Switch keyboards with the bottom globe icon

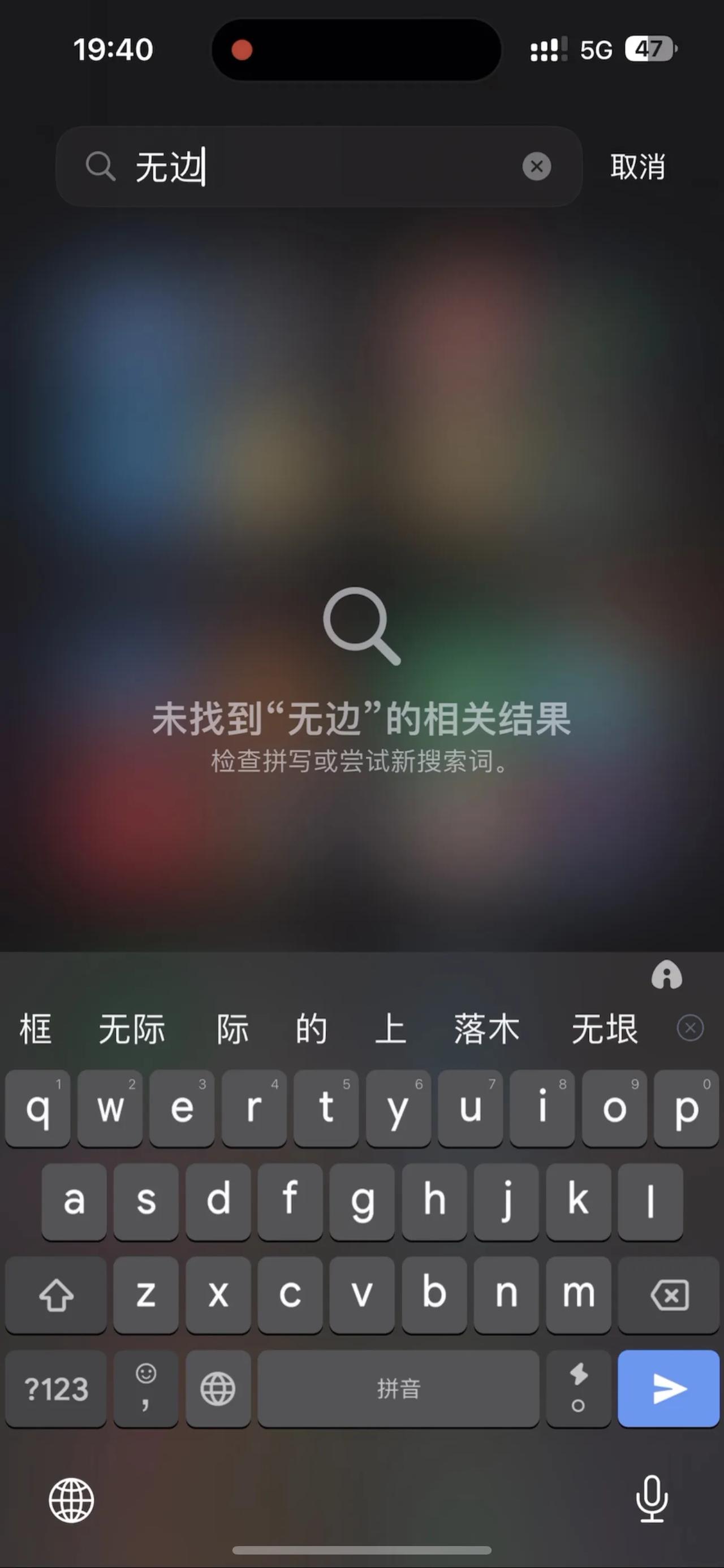click(71, 1500)
